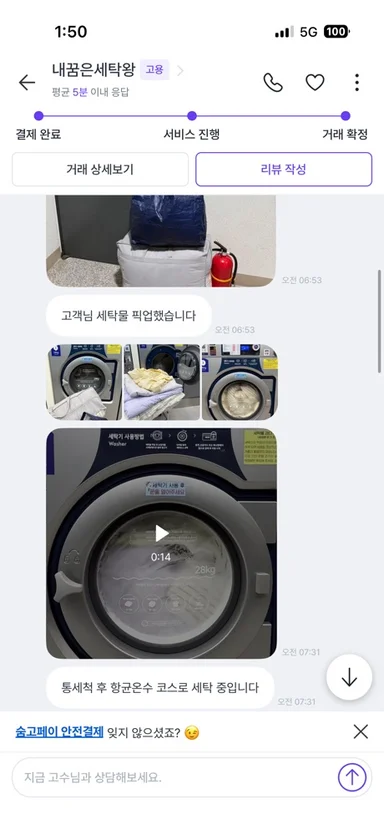Open 내꿈은세탁왕 profile chevron
The width and height of the screenshot is (384, 835).
180,70
